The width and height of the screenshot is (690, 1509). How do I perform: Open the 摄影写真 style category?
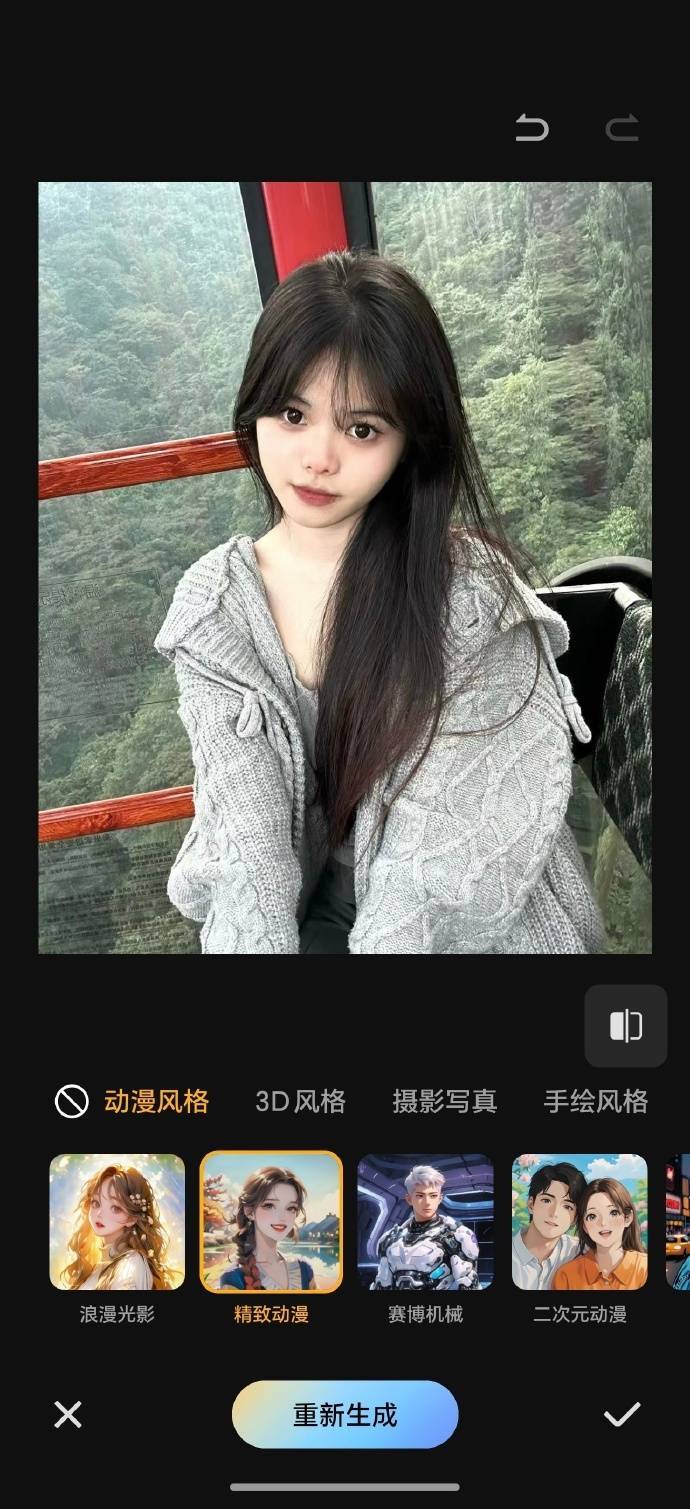coord(444,1102)
